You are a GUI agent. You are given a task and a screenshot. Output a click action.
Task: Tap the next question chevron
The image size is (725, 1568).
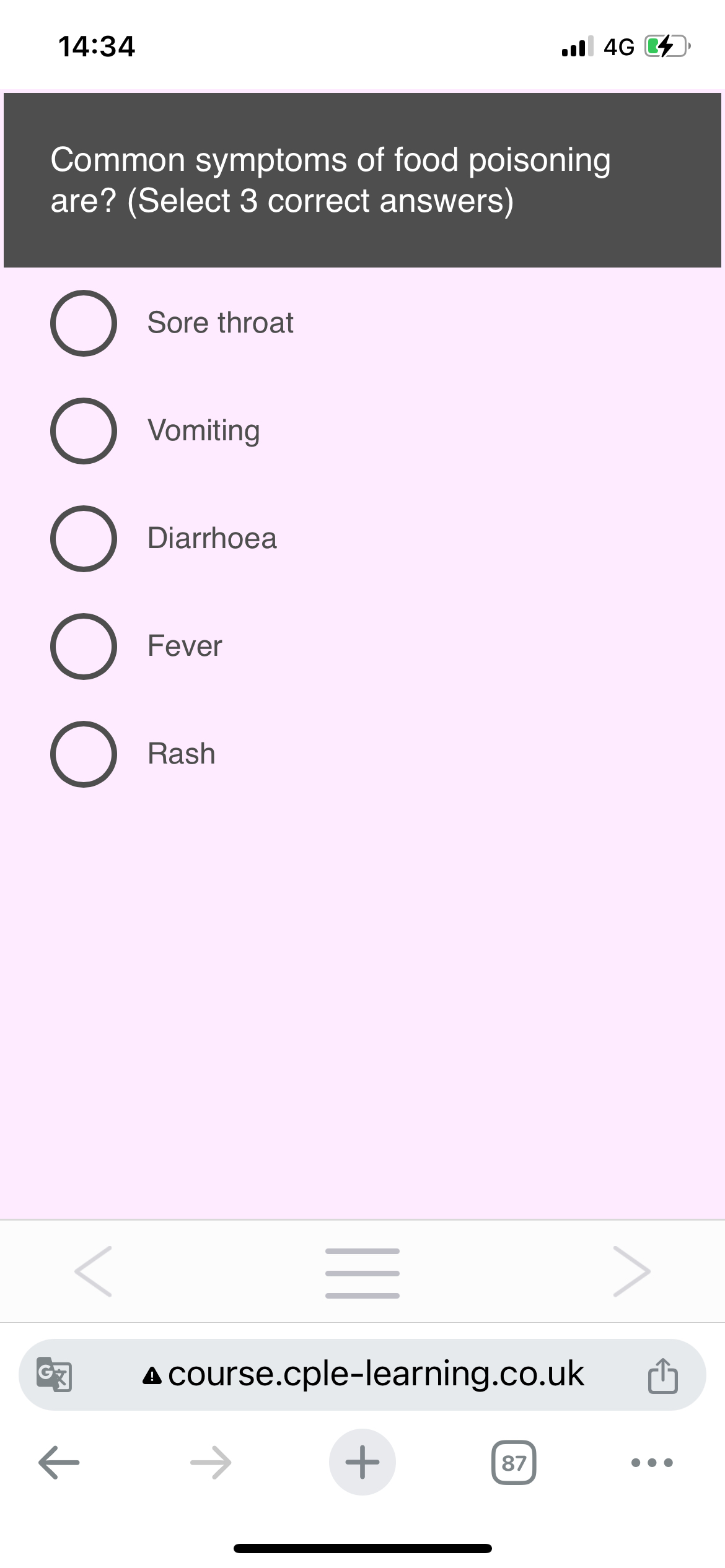(633, 1271)
